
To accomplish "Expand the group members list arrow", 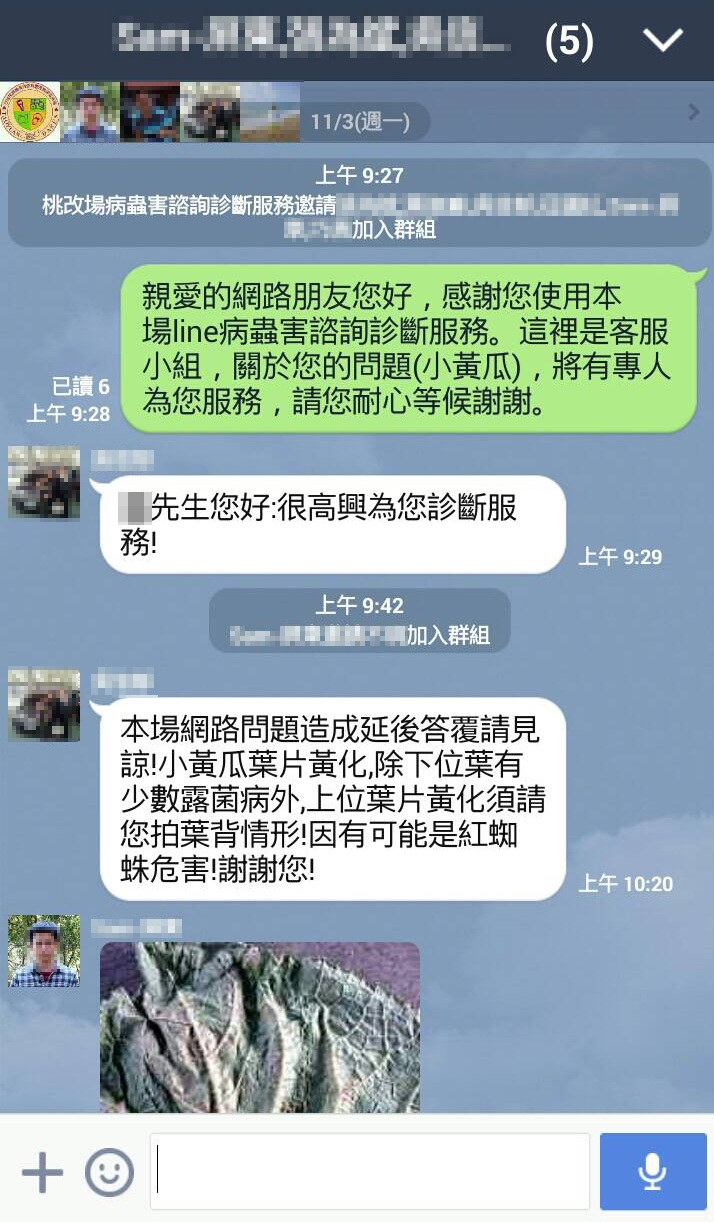I will [x=694, y=112].
